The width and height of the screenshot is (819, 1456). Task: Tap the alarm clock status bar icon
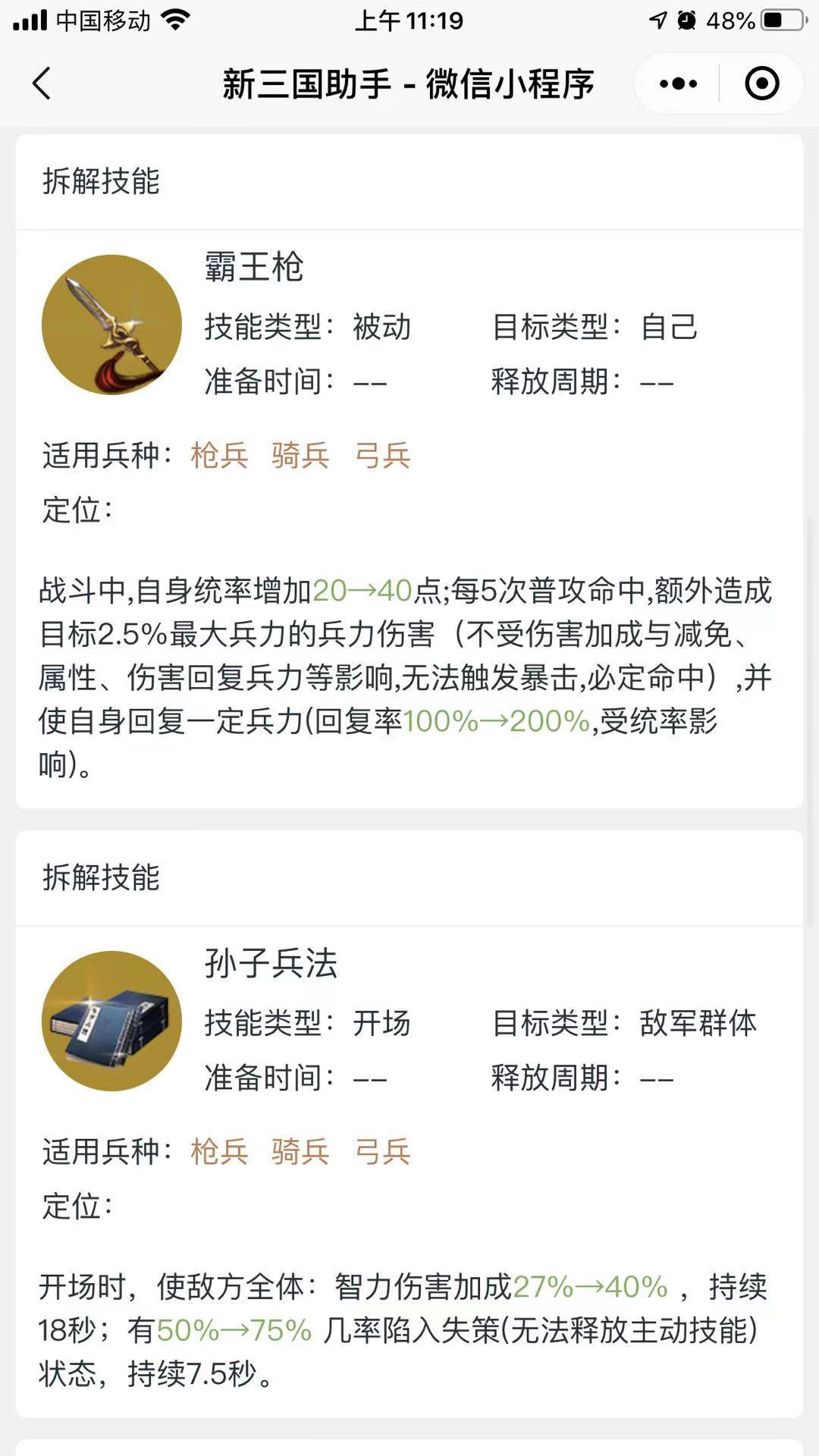(x=687, y=20)
